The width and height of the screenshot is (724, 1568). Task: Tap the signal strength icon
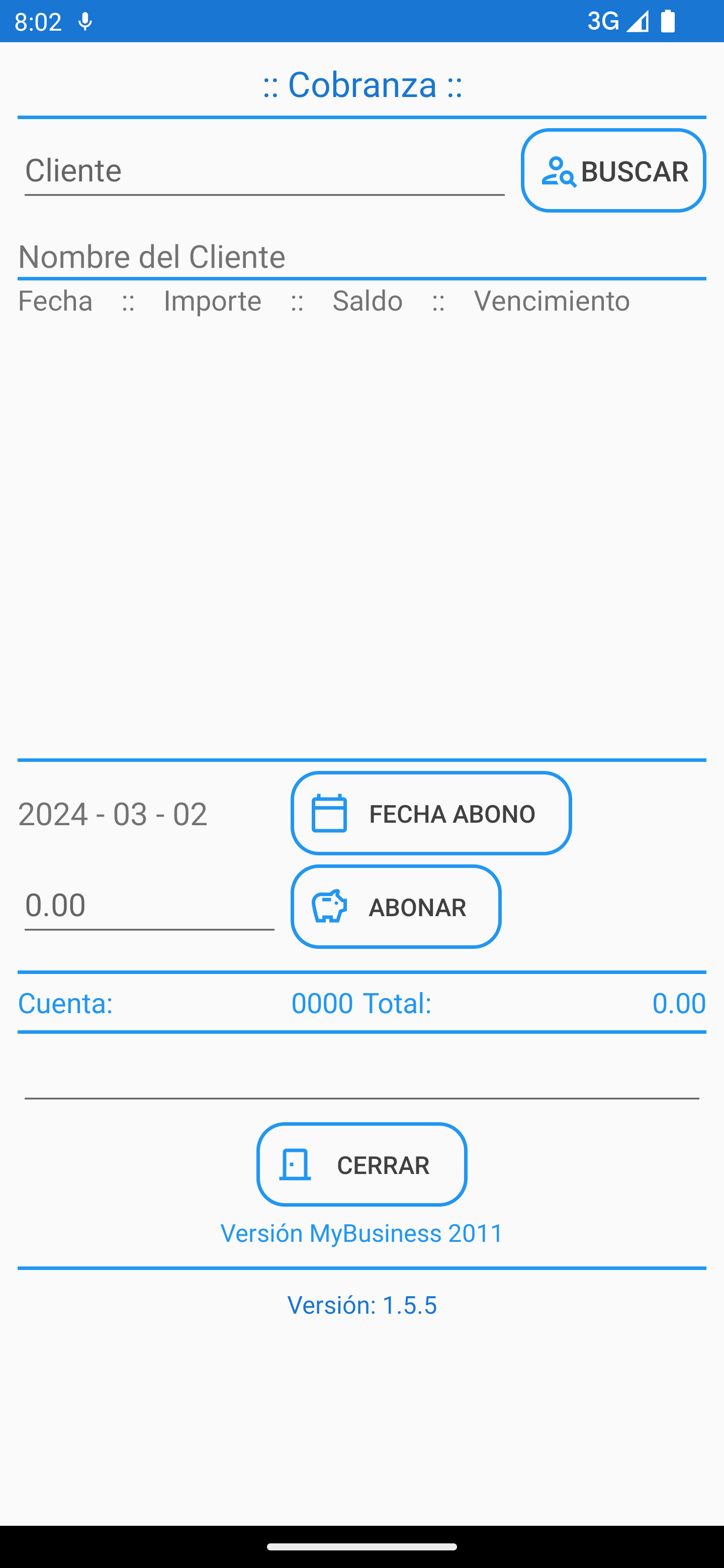pos(637,21)
